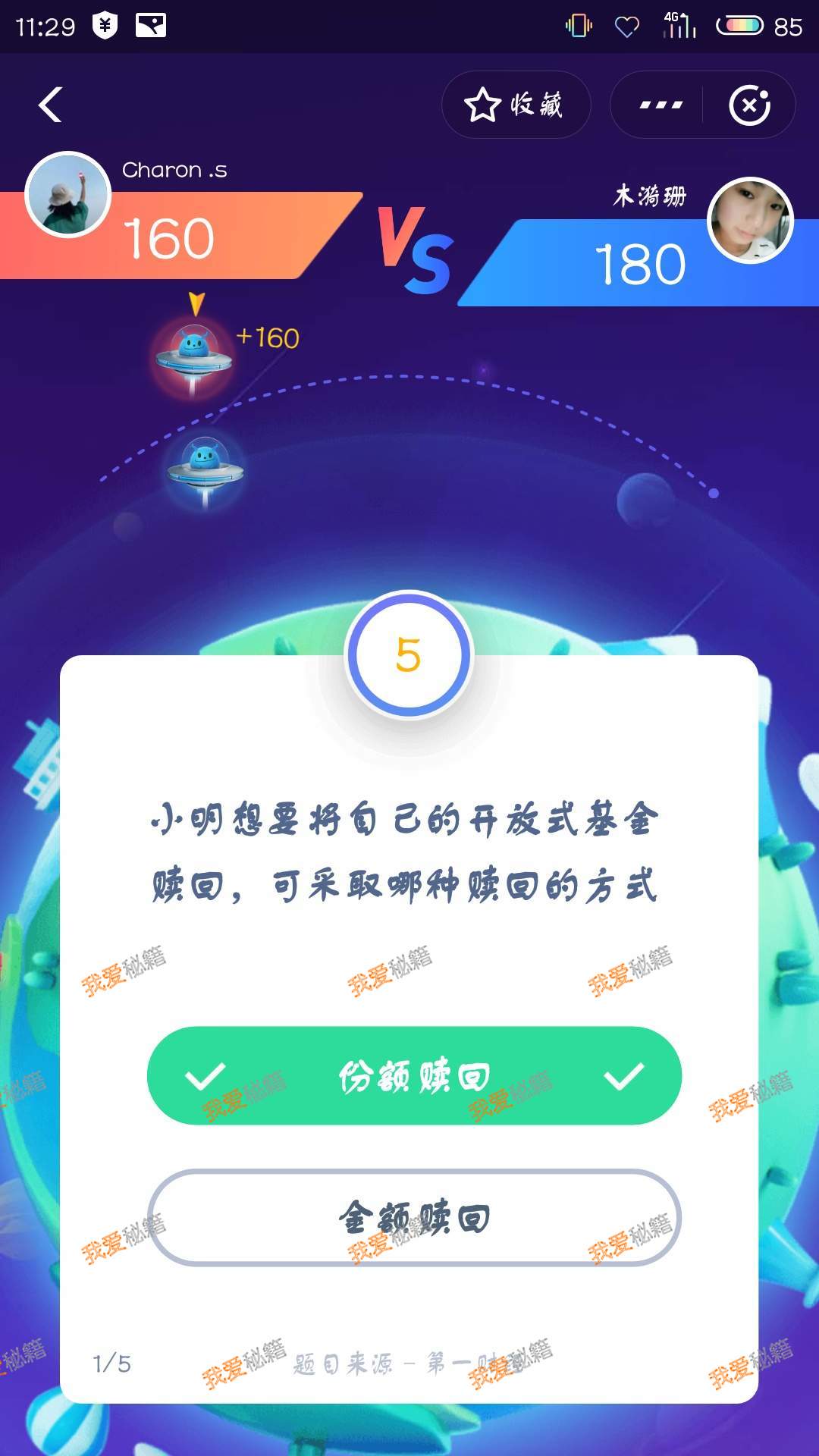819x1456 pixels.
Task: Select the answer 份额赎回
Action: (x=414, y=1076)
